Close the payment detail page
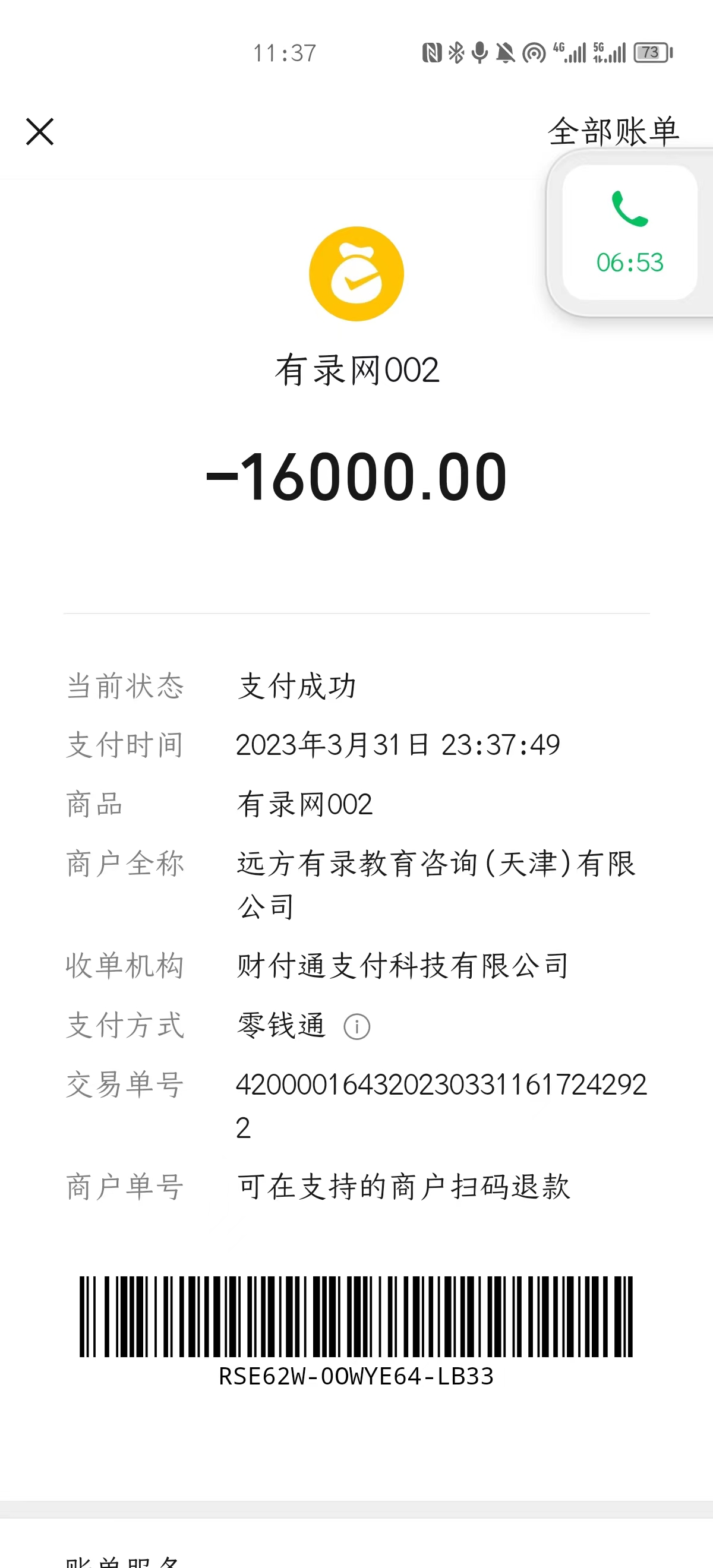The image size is (713, 1568). click(40, 131)
